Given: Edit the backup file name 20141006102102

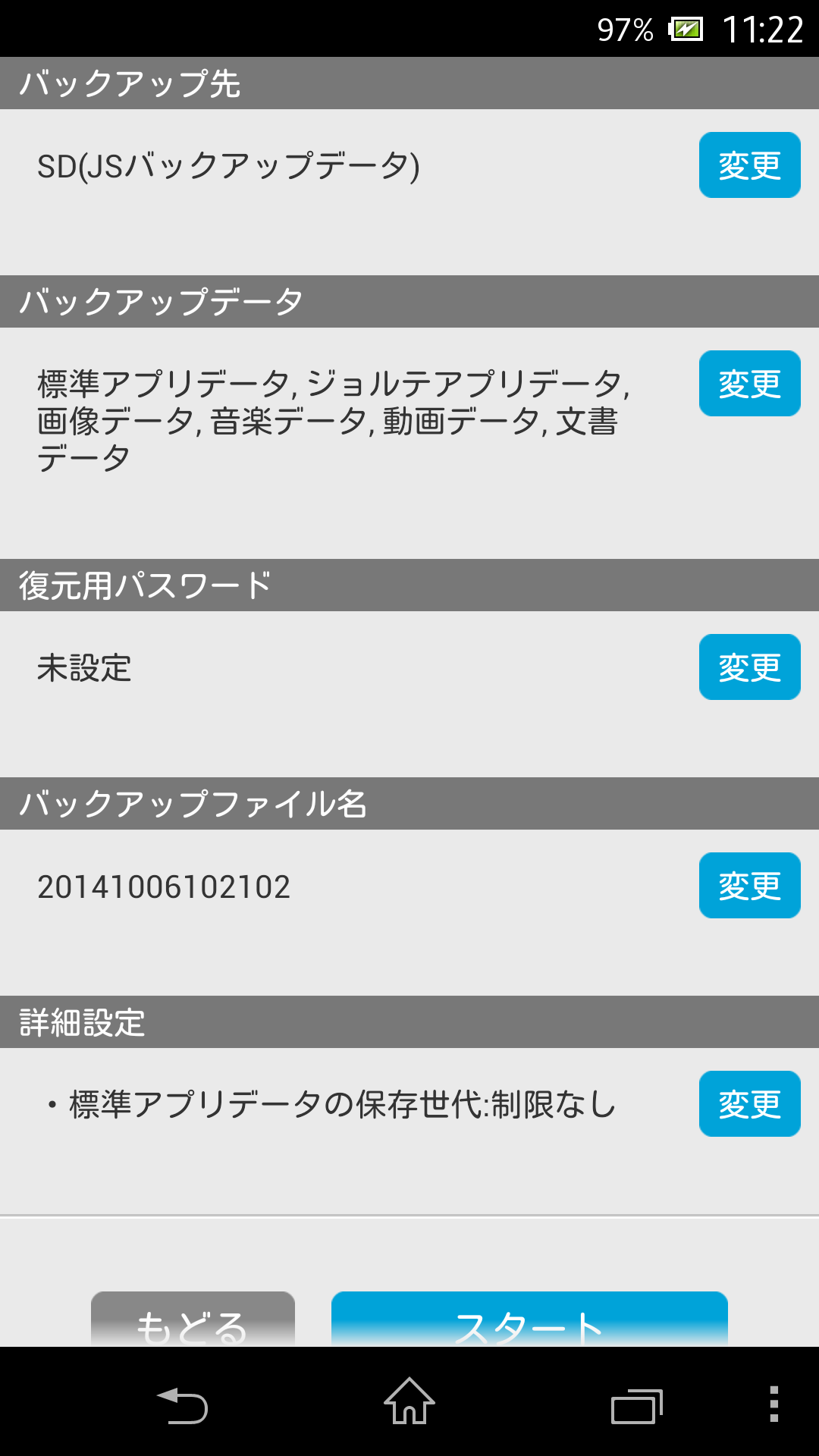Looking at the screenshot, I should 749,885.
